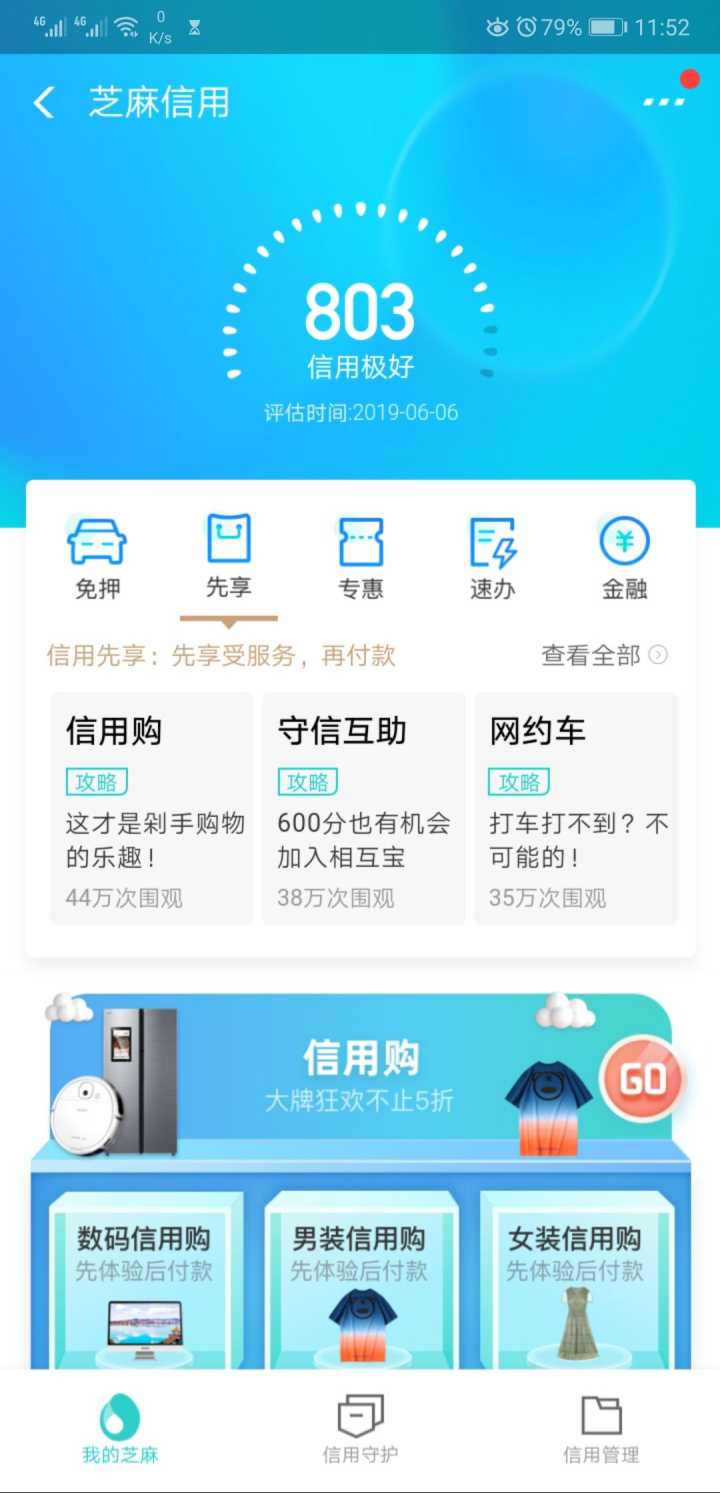The width and height of the screenshot is (720, 1493).
Task: View all via 查看全部
Action: 604,655
